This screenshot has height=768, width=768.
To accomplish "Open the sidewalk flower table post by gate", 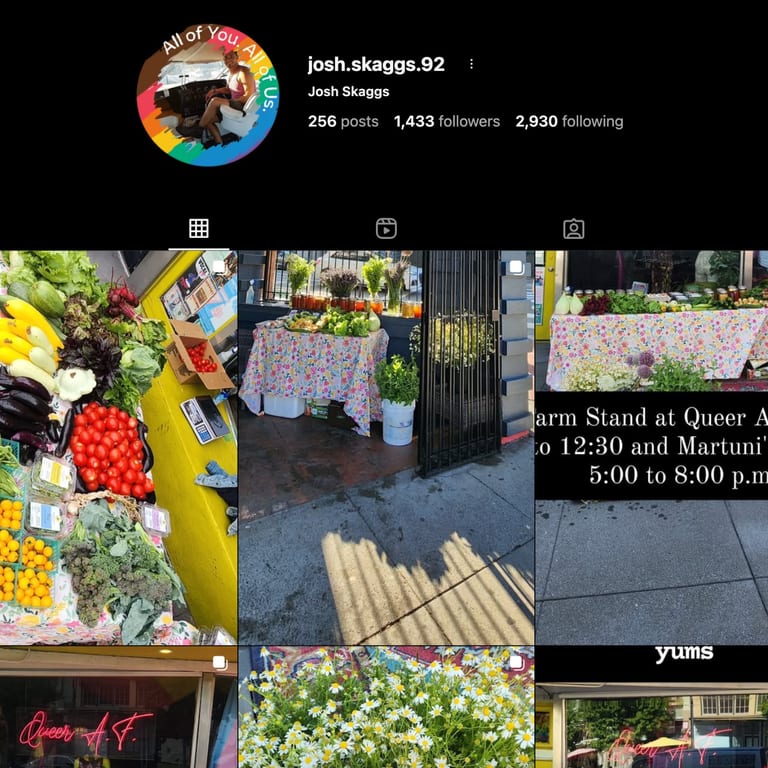I will (386, 447).
